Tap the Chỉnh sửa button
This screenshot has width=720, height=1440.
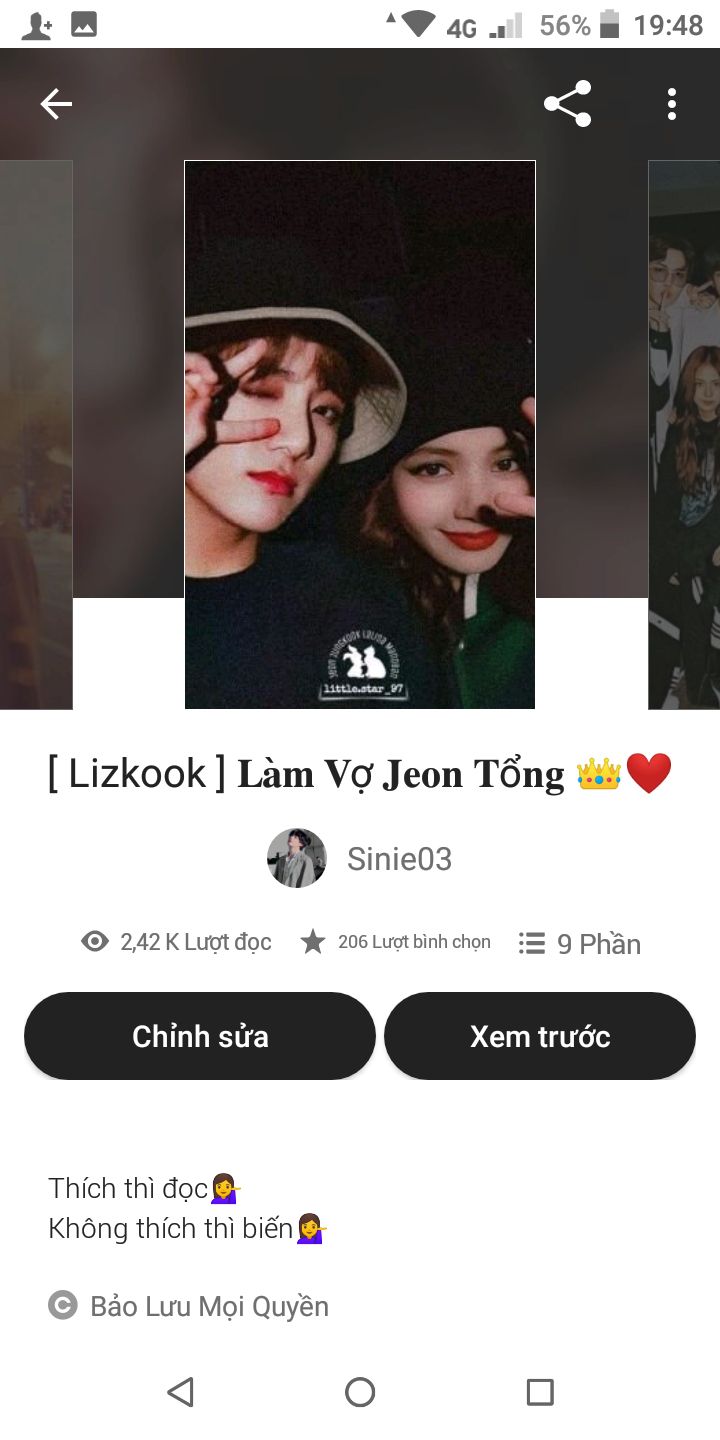(200, 1036)
